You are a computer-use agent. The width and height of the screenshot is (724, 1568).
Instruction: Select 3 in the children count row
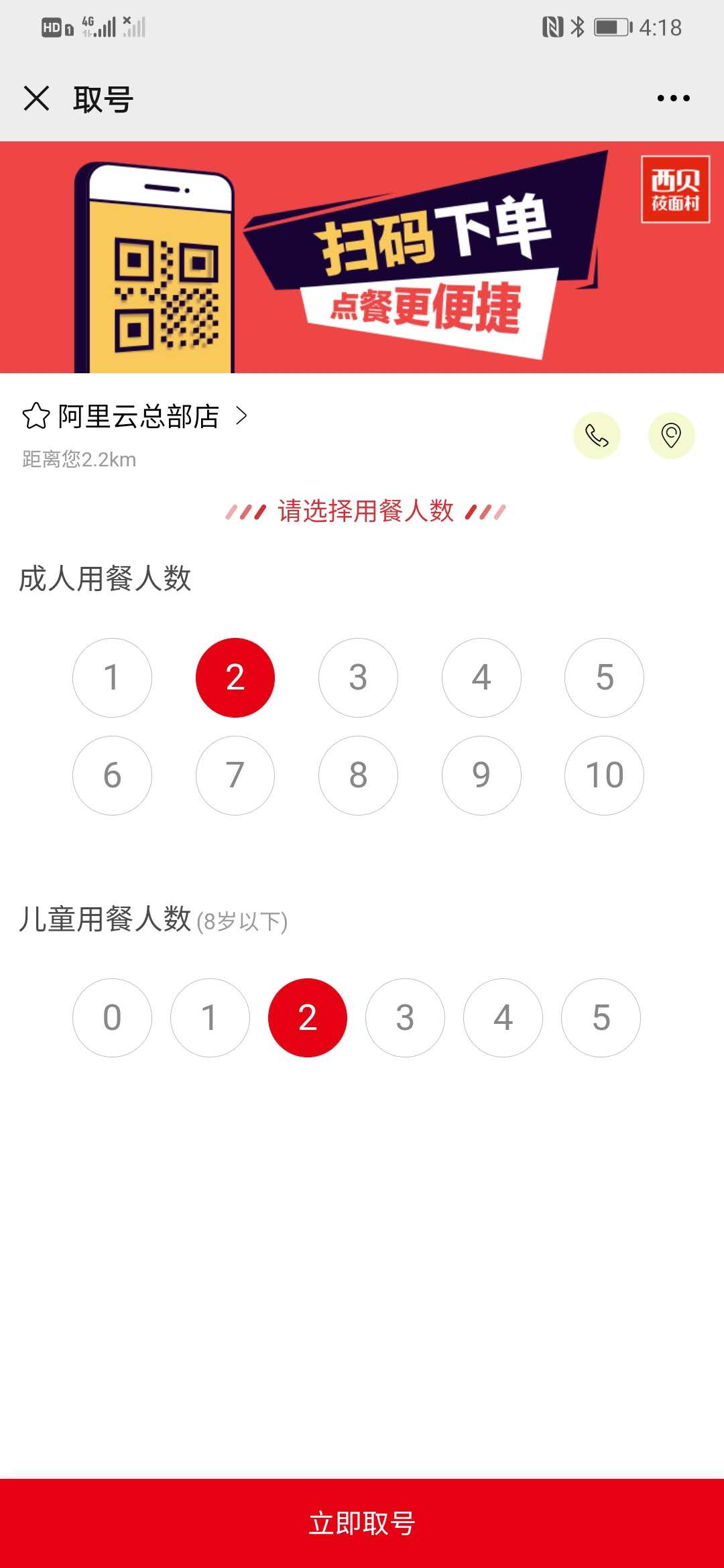(405, 1018)
